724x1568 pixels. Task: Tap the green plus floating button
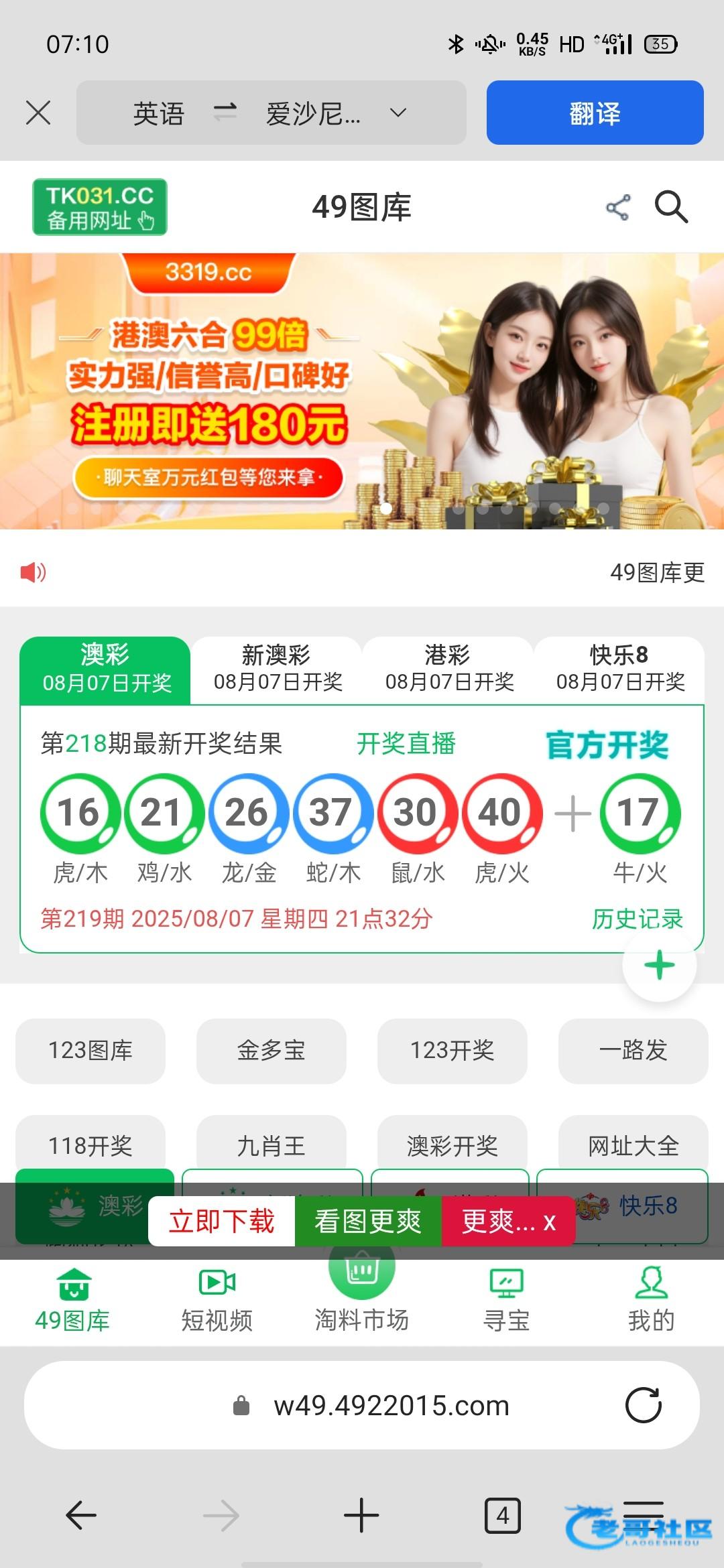(x=659, y=966)
